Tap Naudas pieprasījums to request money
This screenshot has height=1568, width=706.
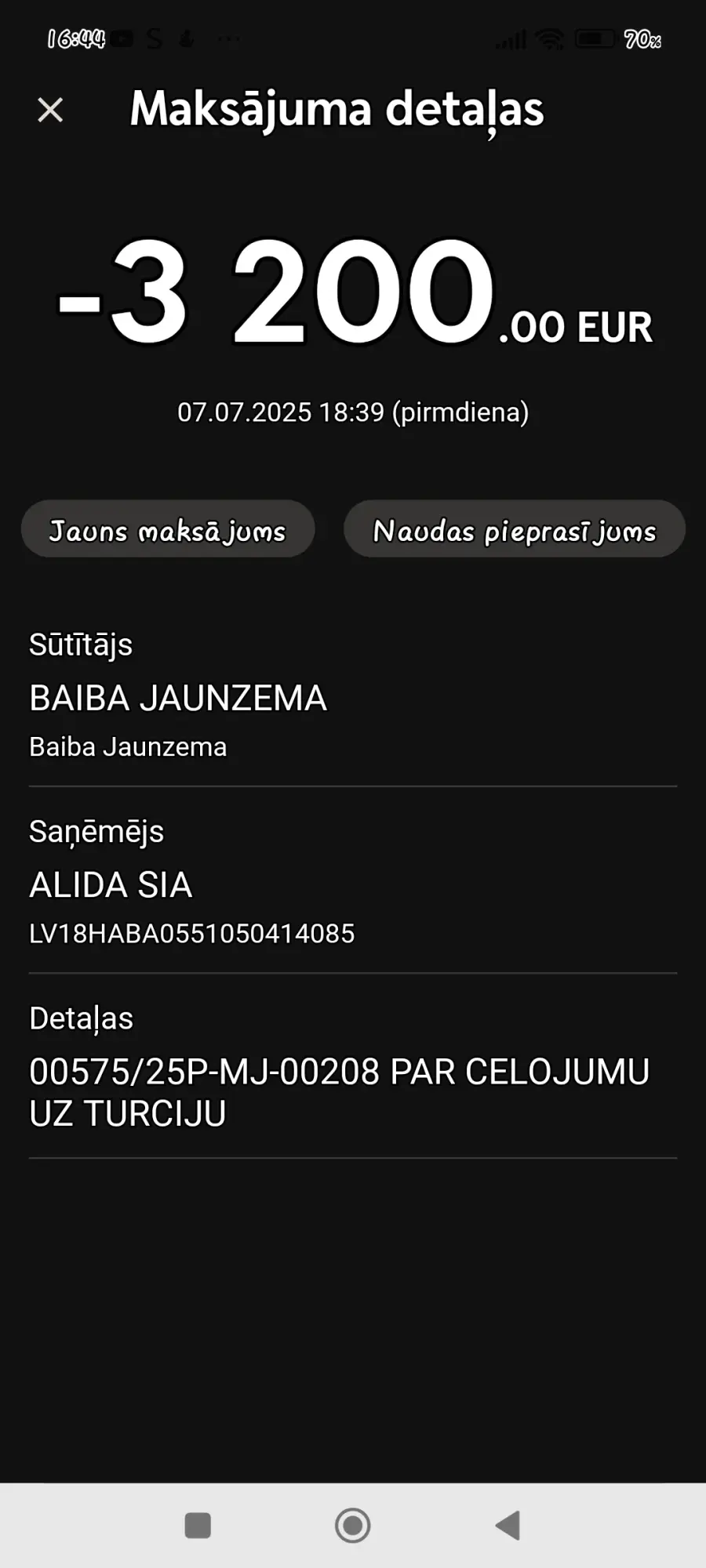point(515,529)
